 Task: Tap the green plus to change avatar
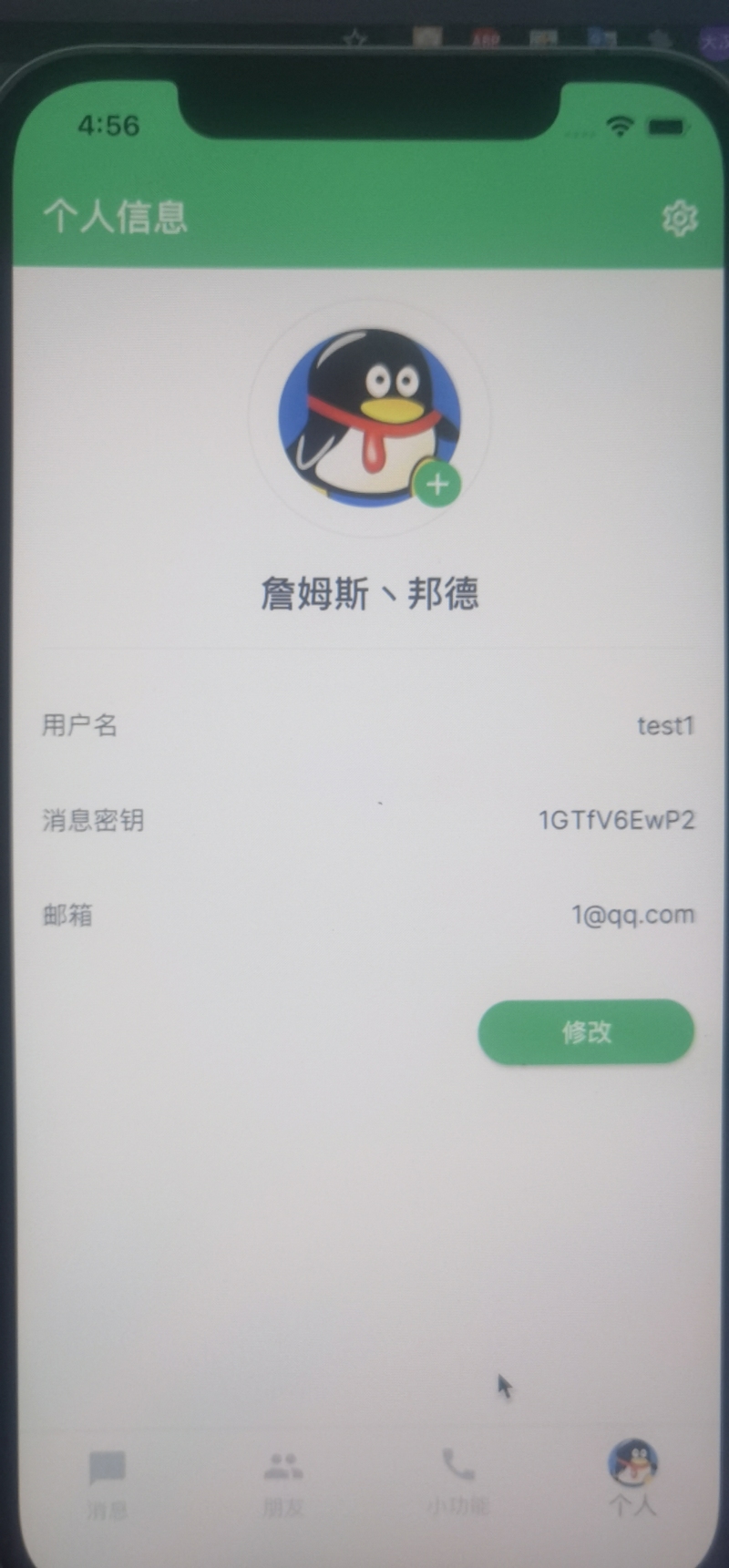click(x=437, y=485)
